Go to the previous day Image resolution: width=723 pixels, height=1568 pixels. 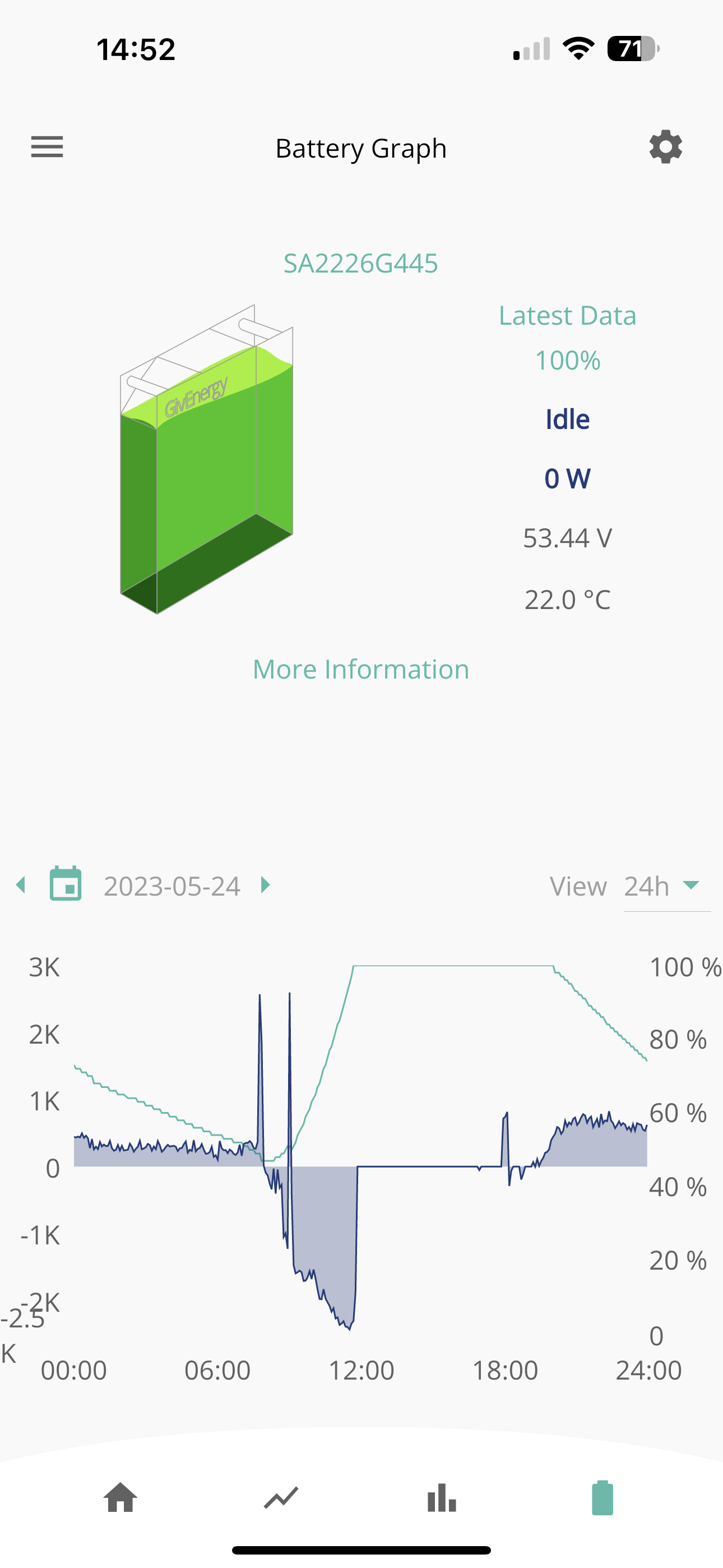(x=21, y=885)
